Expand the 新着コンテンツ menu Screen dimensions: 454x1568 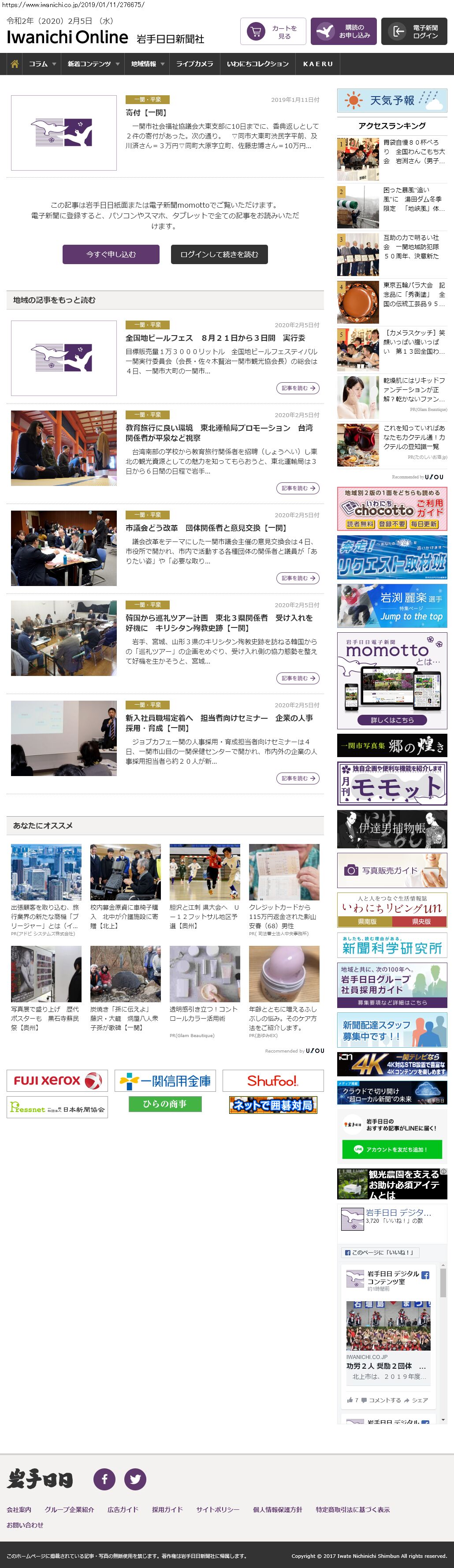[93, 64]
